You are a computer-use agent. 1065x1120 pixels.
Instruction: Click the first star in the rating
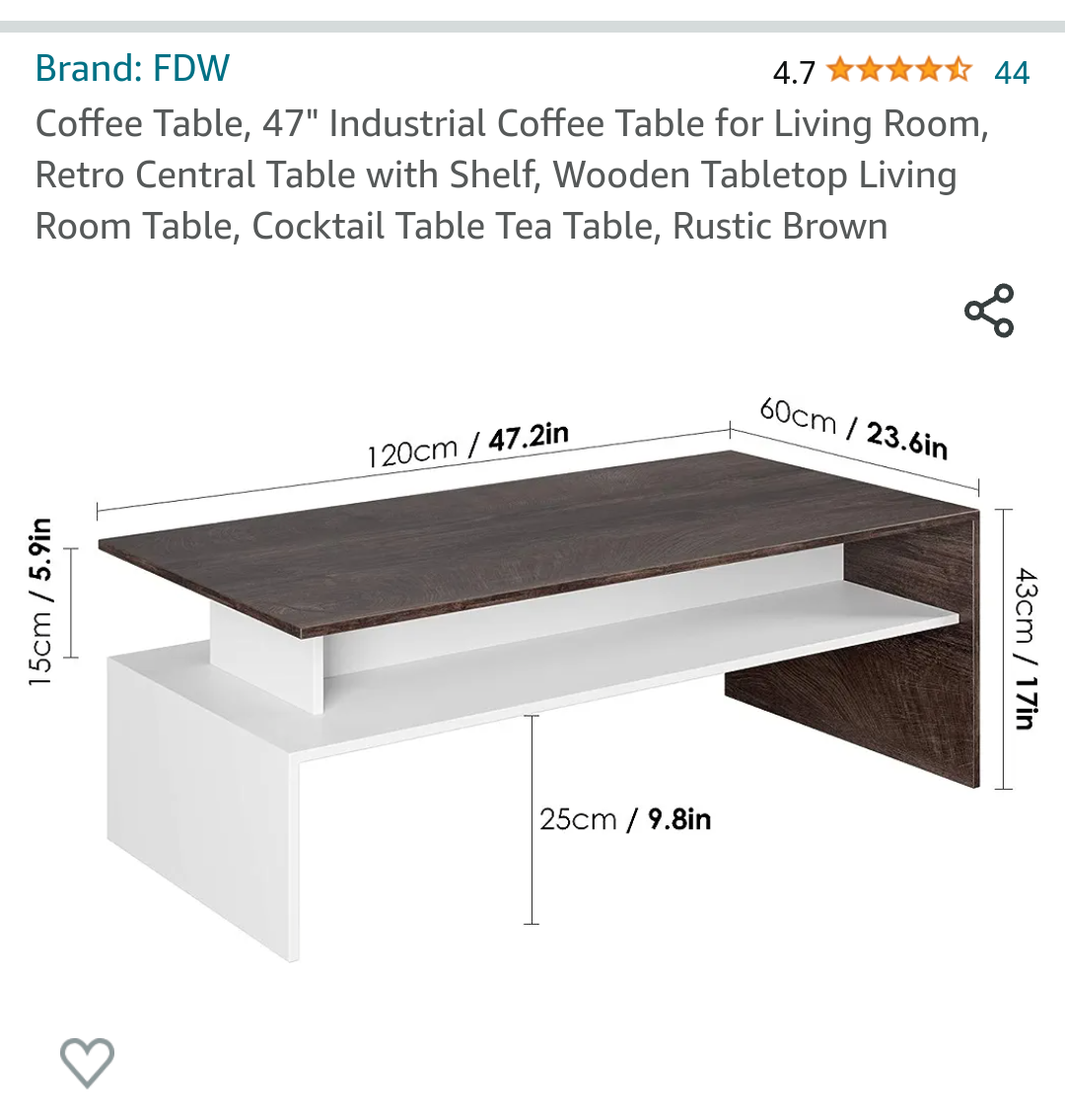tap(839, 70)
